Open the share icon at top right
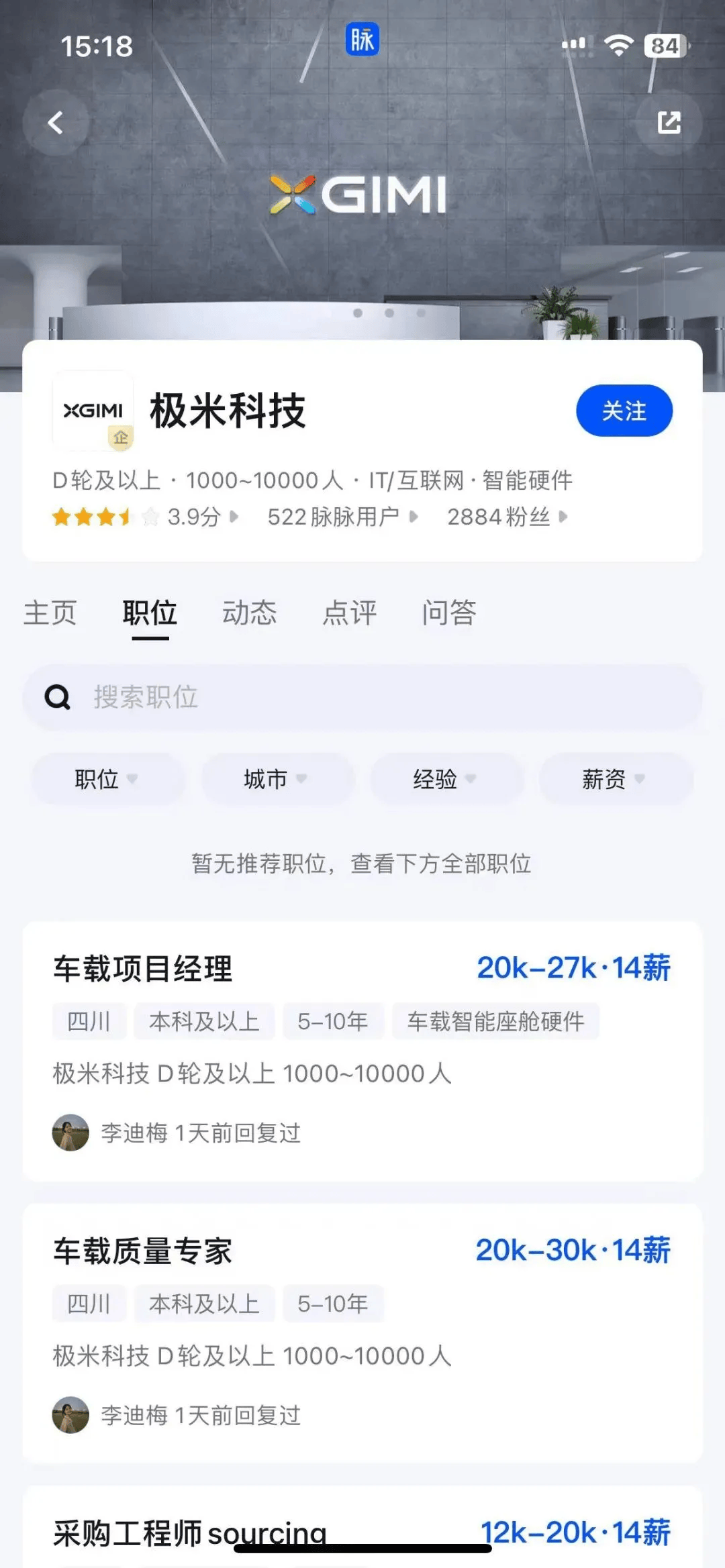 [x=669, y=123]
